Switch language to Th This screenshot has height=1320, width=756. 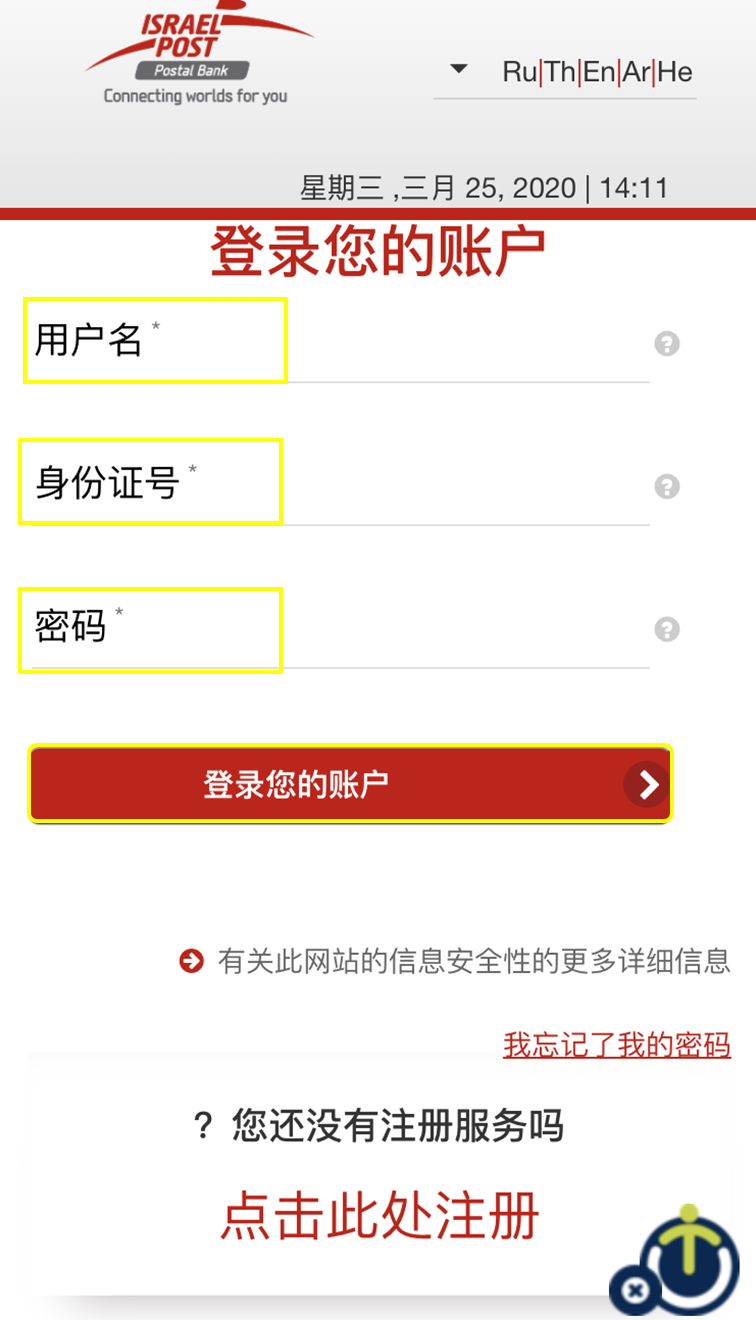560,72
